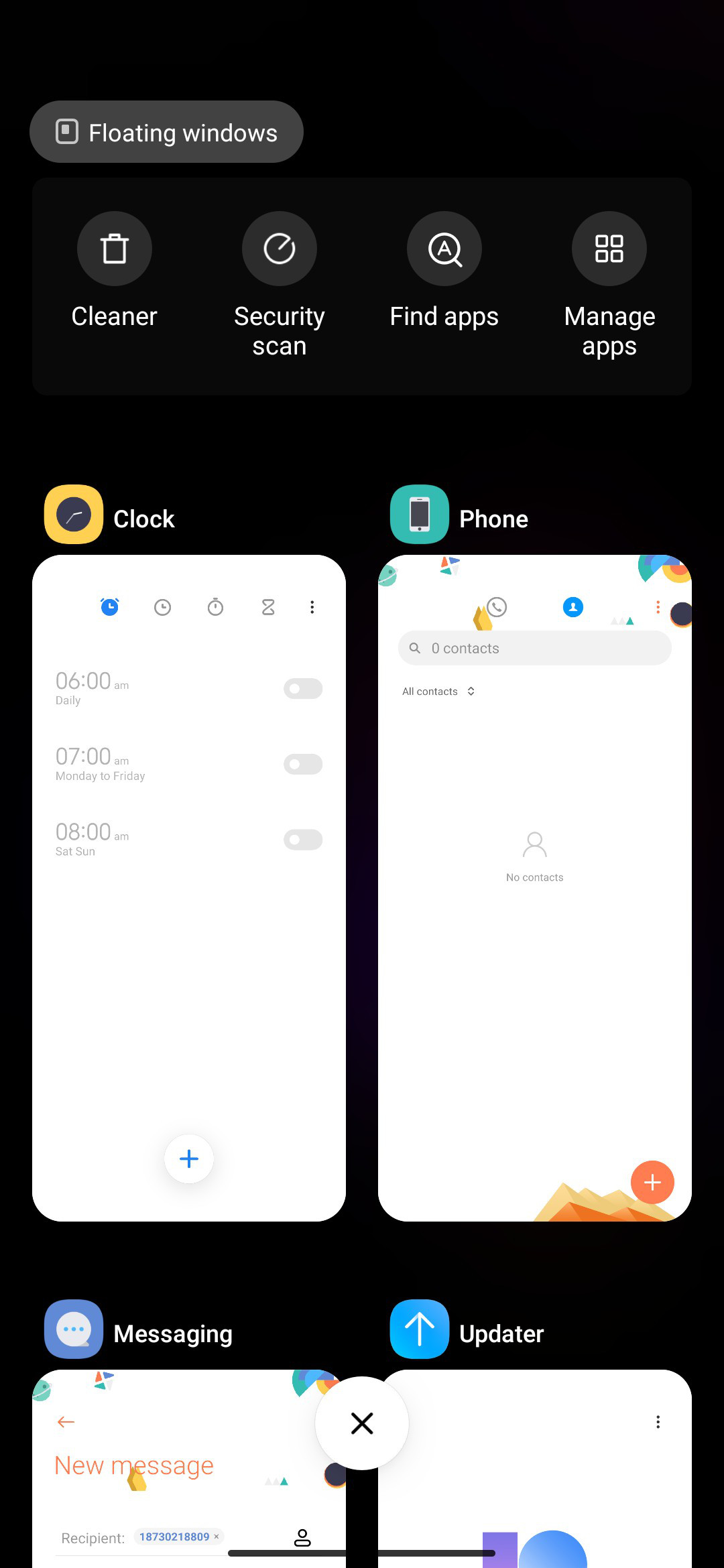Switch to the Updater app card
724x1568 pixels.
coord(535,1469)
